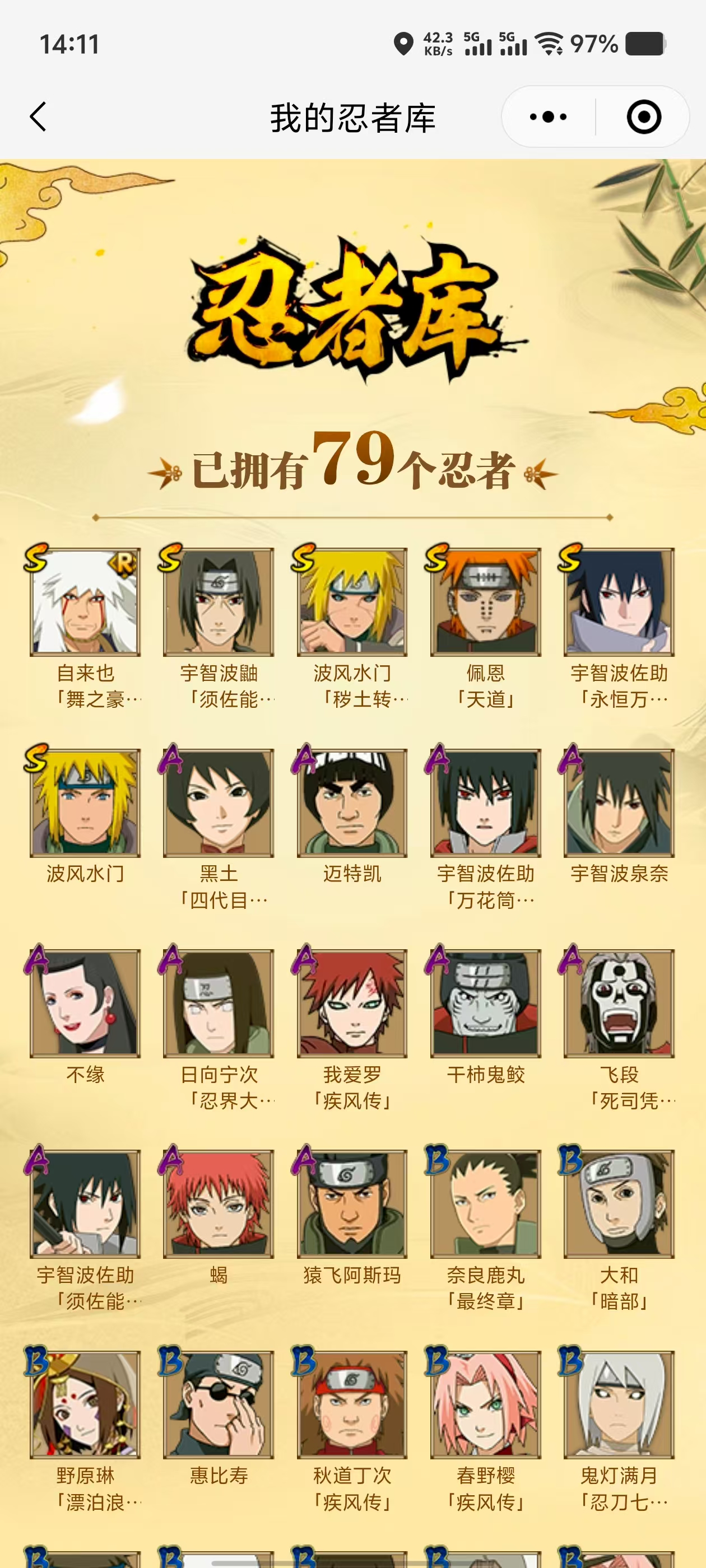The image size is (706, 1568).
Task: Open ninja 宇智波佐助「永恒万…」
Action: 619,602
